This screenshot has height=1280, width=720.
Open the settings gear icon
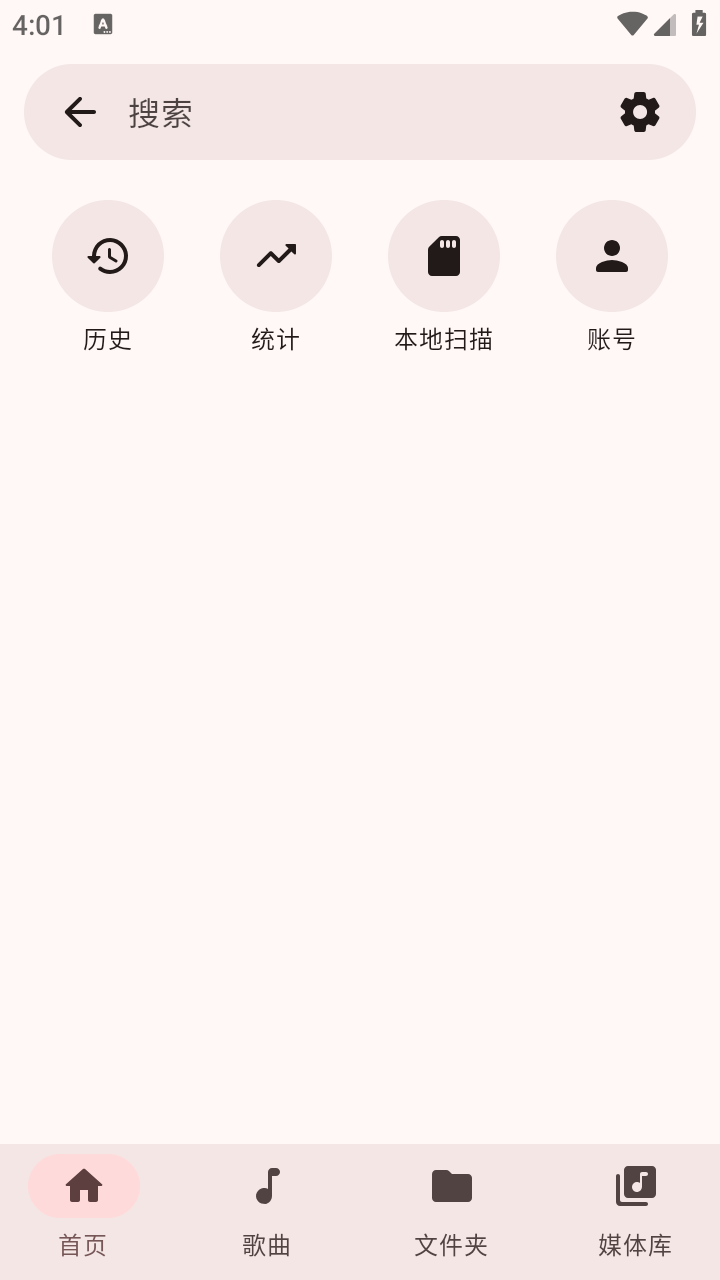(640, 112)
